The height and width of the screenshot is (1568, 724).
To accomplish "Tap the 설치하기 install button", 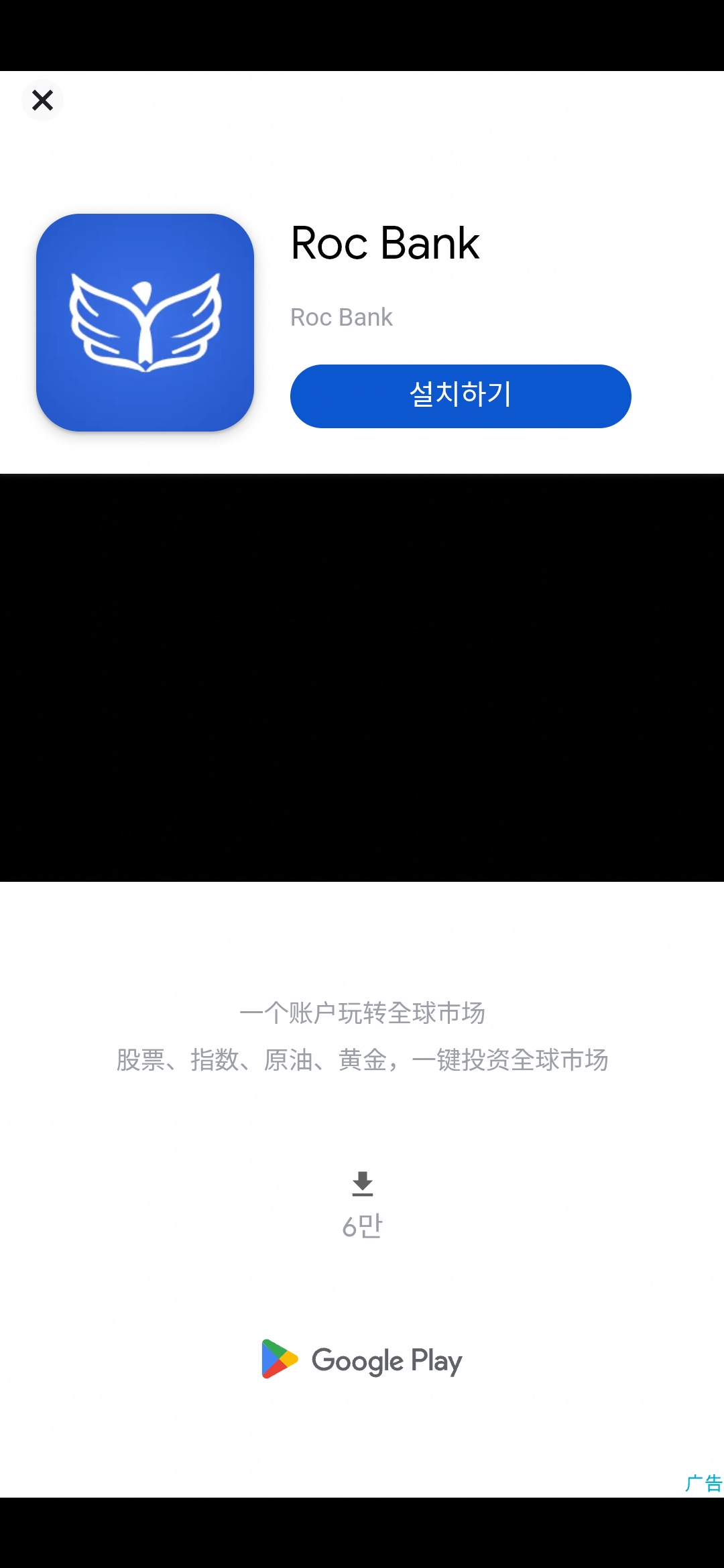I will [461, 396].
